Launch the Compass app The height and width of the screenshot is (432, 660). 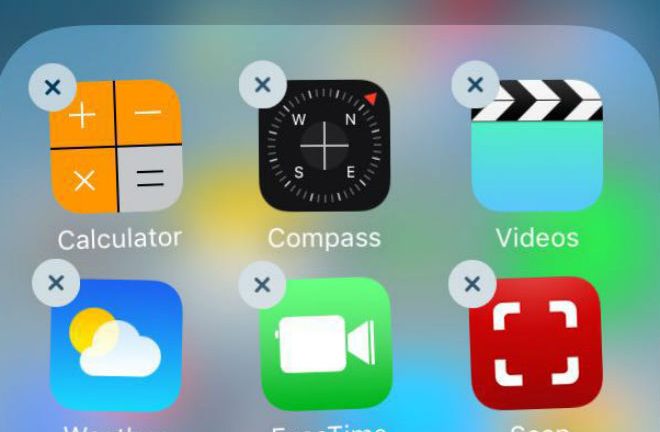click(324, 147)
